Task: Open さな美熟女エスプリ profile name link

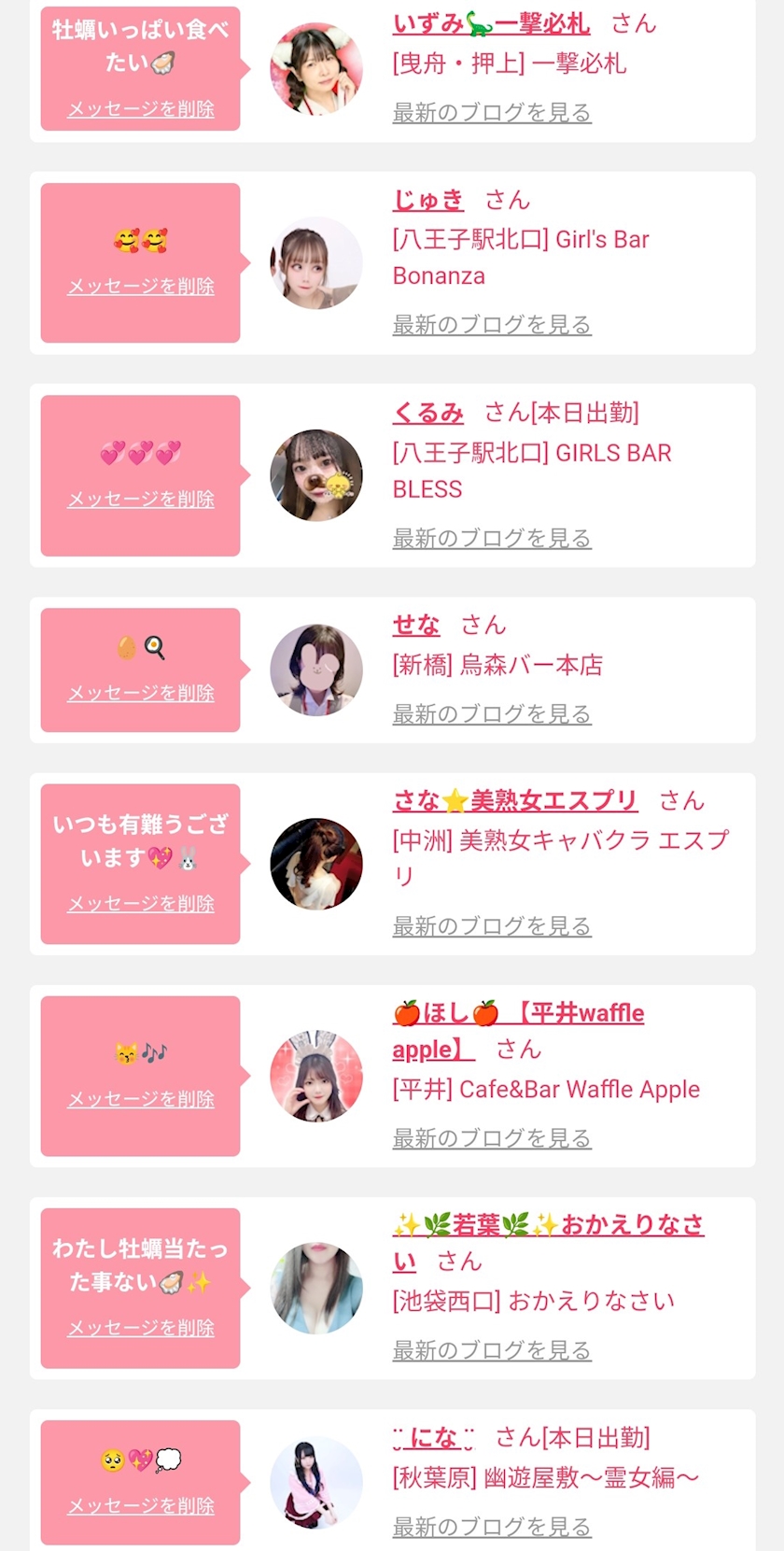Action: 515,800
